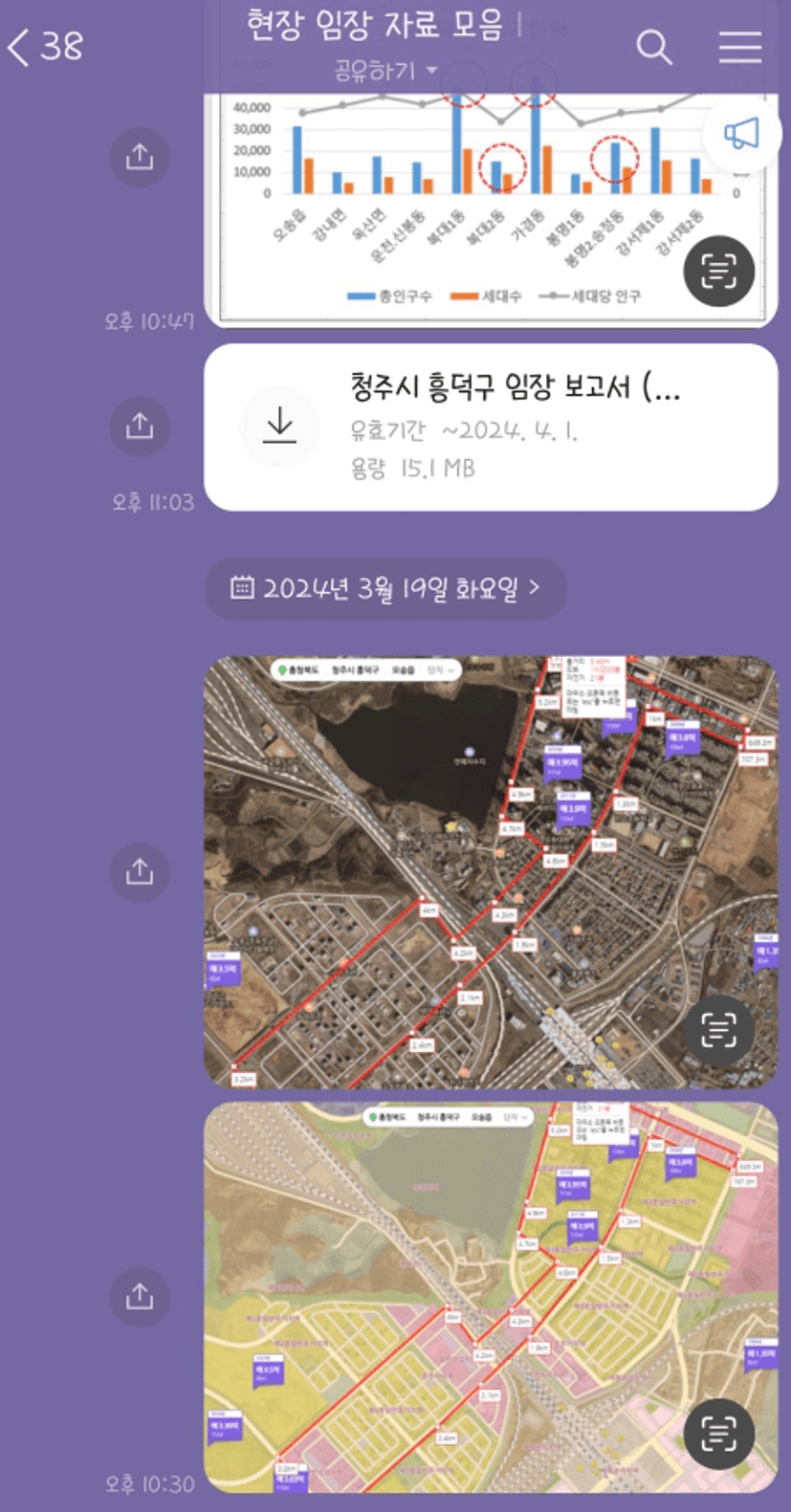
Task: Scan text in the bar chart image
Action: click(x=718, y=272)
